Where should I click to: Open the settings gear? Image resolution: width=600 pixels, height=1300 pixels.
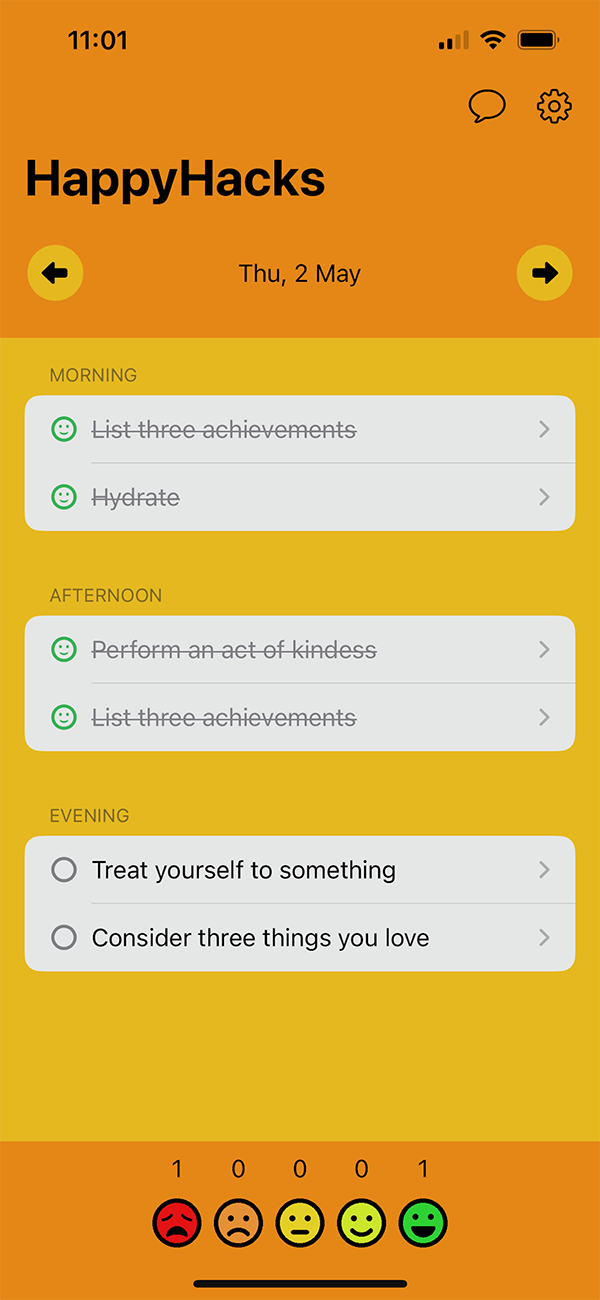(x=554, y=106)
